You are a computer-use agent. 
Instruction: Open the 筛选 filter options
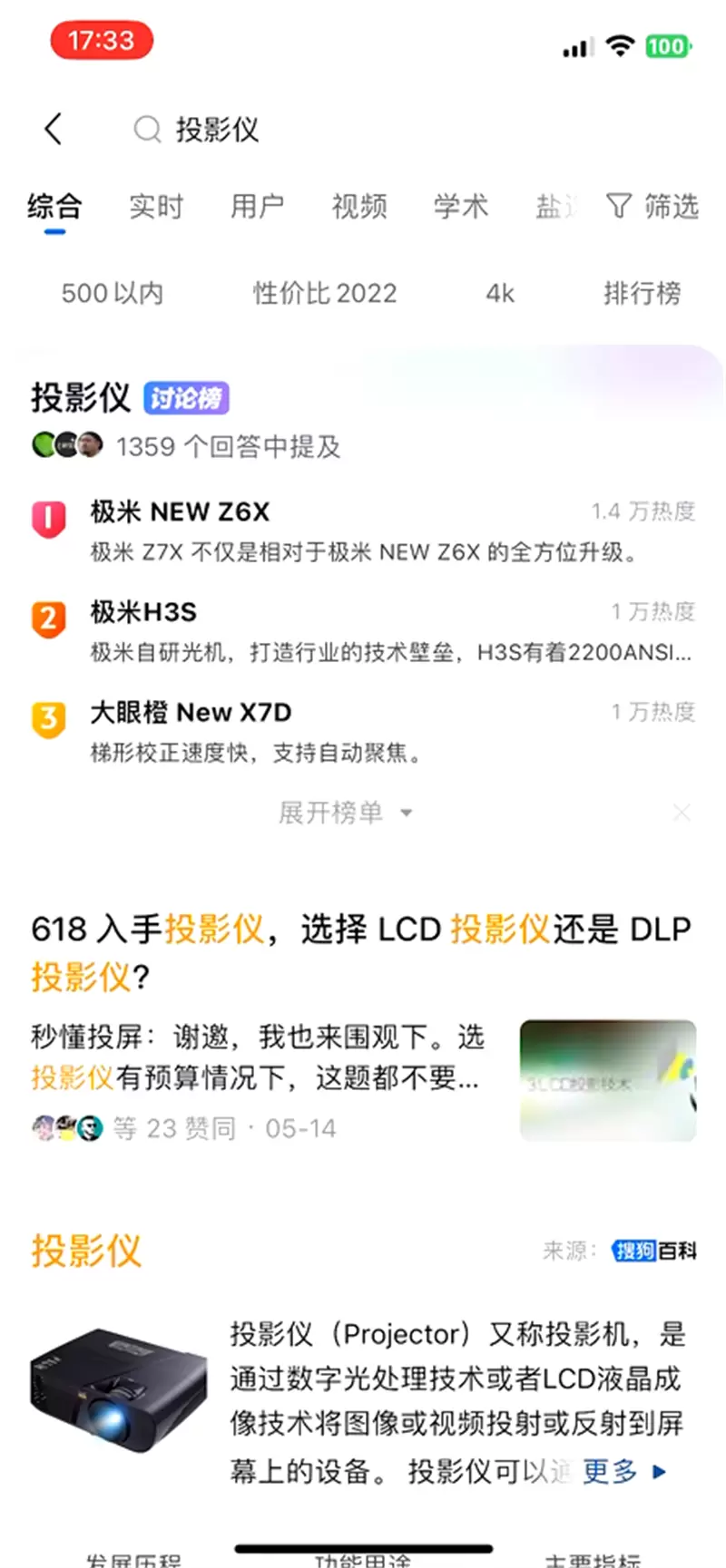pyautogui.click(x=652, y=207)
